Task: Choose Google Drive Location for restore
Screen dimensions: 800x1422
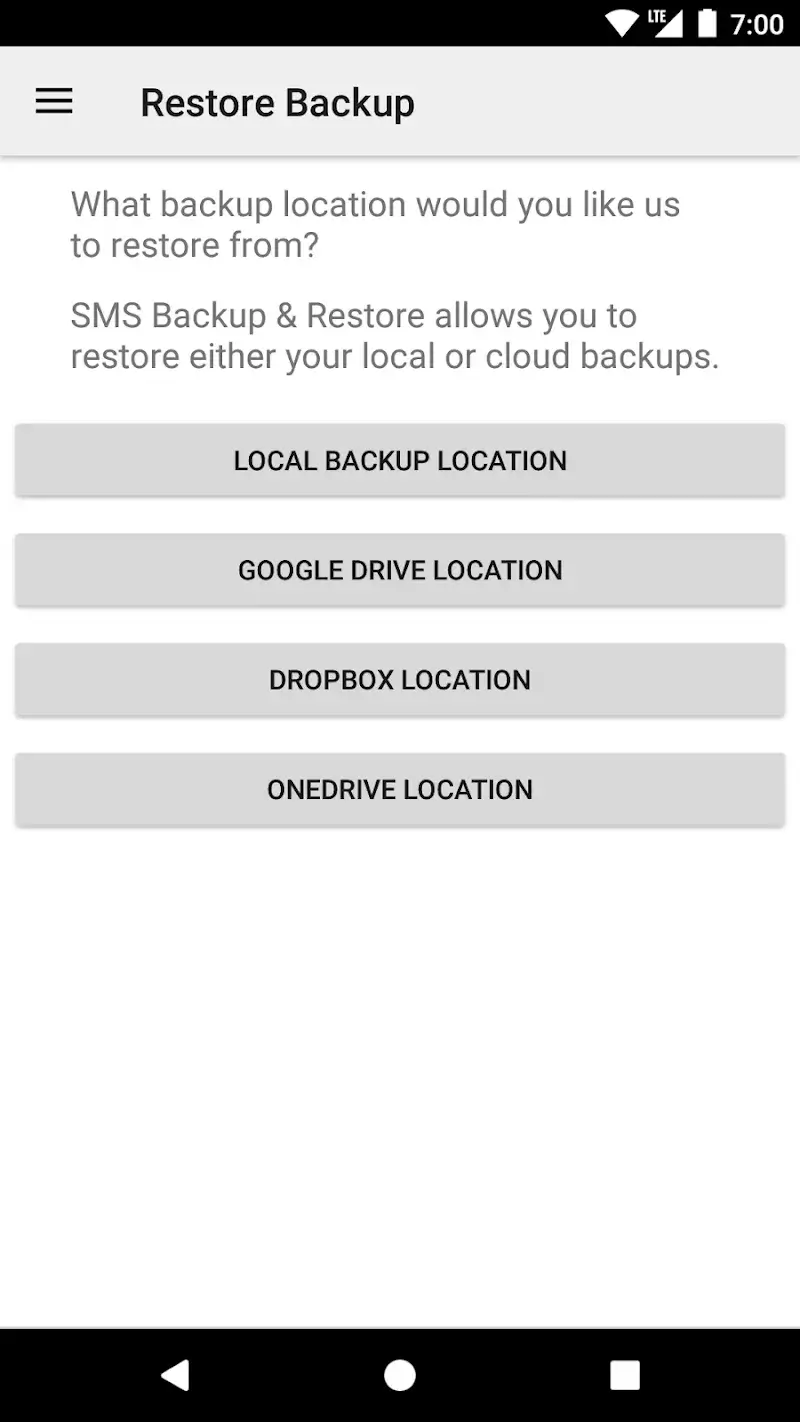Action: point(400,570)
